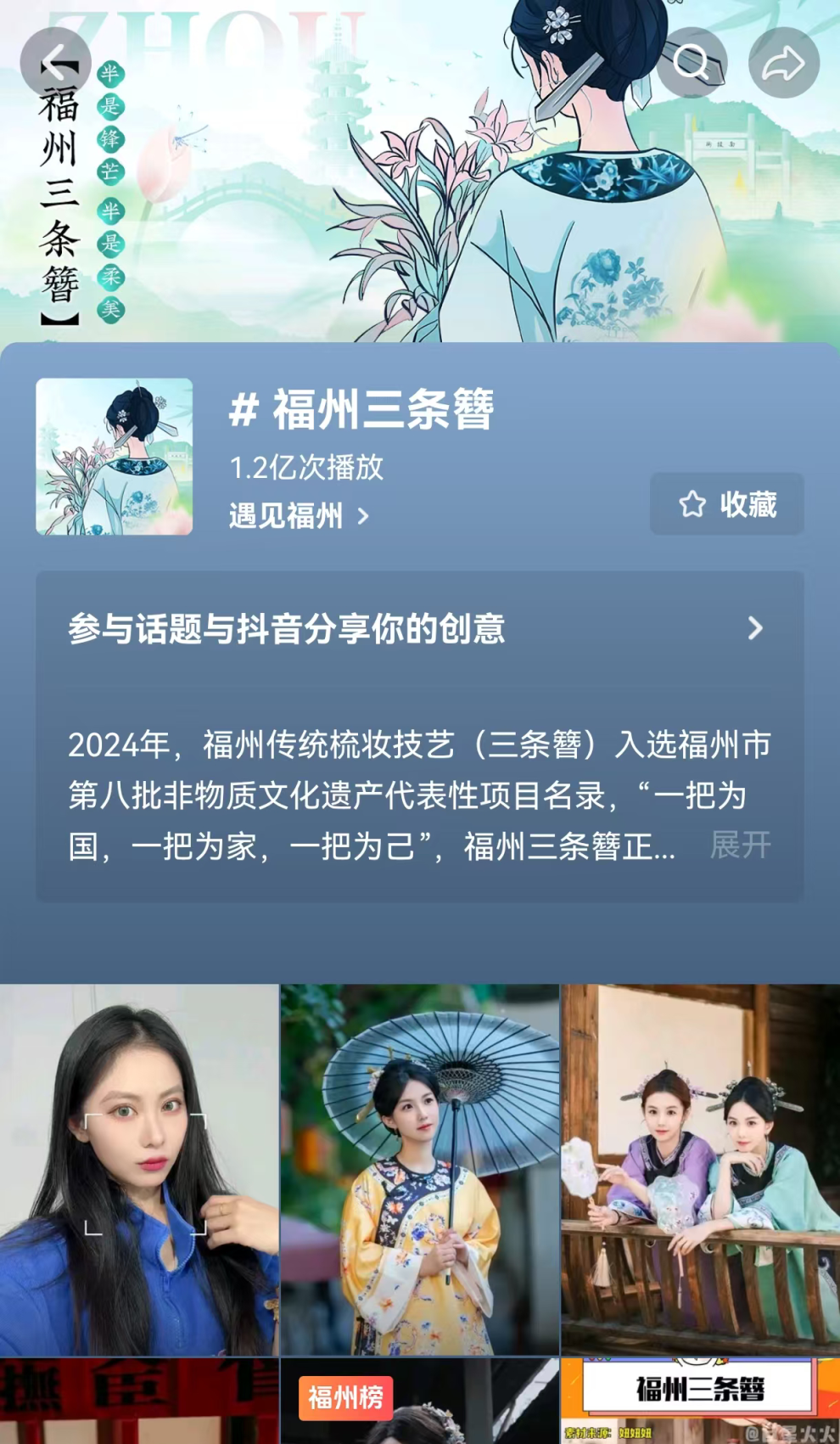Tap 收藏 to favorite the topic

click(727, 504)
